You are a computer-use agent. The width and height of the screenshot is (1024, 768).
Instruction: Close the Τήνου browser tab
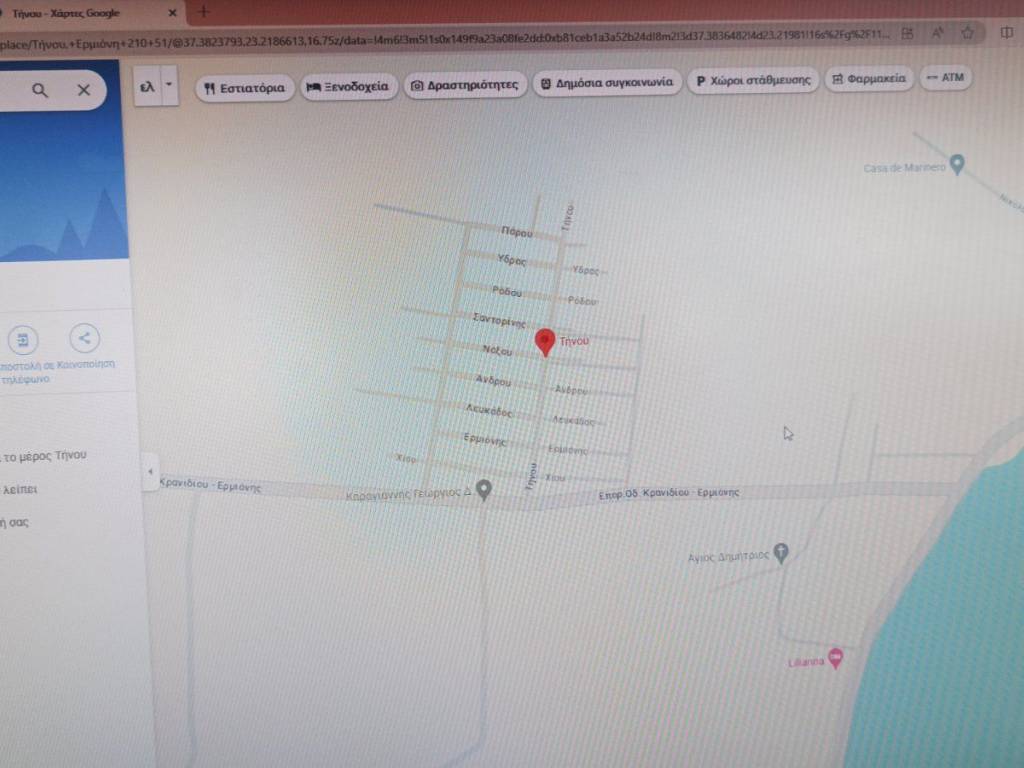tap(173, 13)
